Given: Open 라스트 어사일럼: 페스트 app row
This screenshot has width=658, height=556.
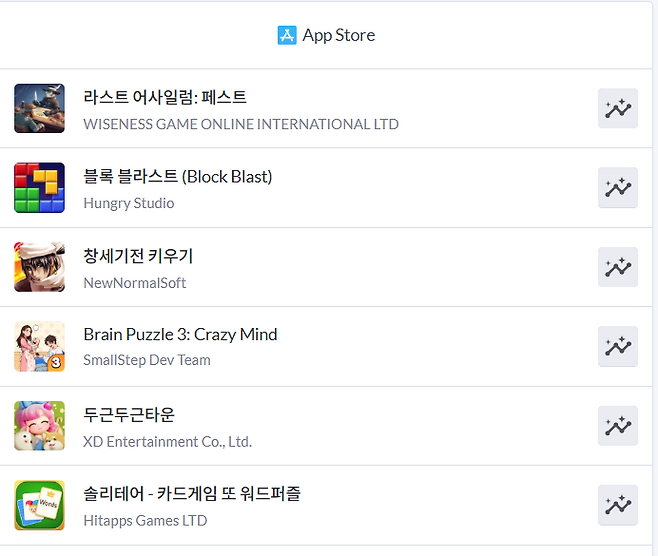Looking at the screenshot, I should point(165,98).
